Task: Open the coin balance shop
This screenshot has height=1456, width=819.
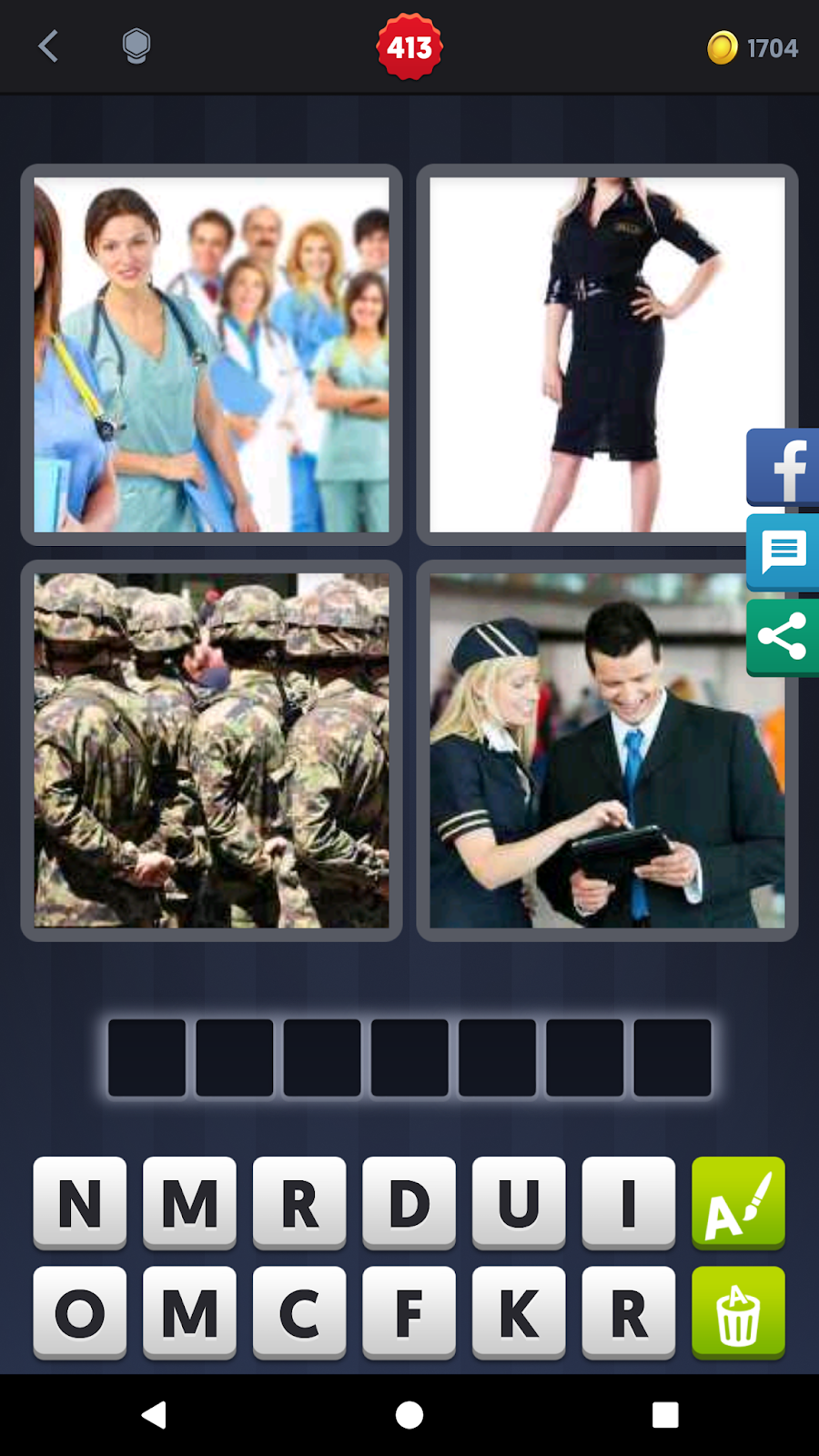Action: click(x=753, y=47)
